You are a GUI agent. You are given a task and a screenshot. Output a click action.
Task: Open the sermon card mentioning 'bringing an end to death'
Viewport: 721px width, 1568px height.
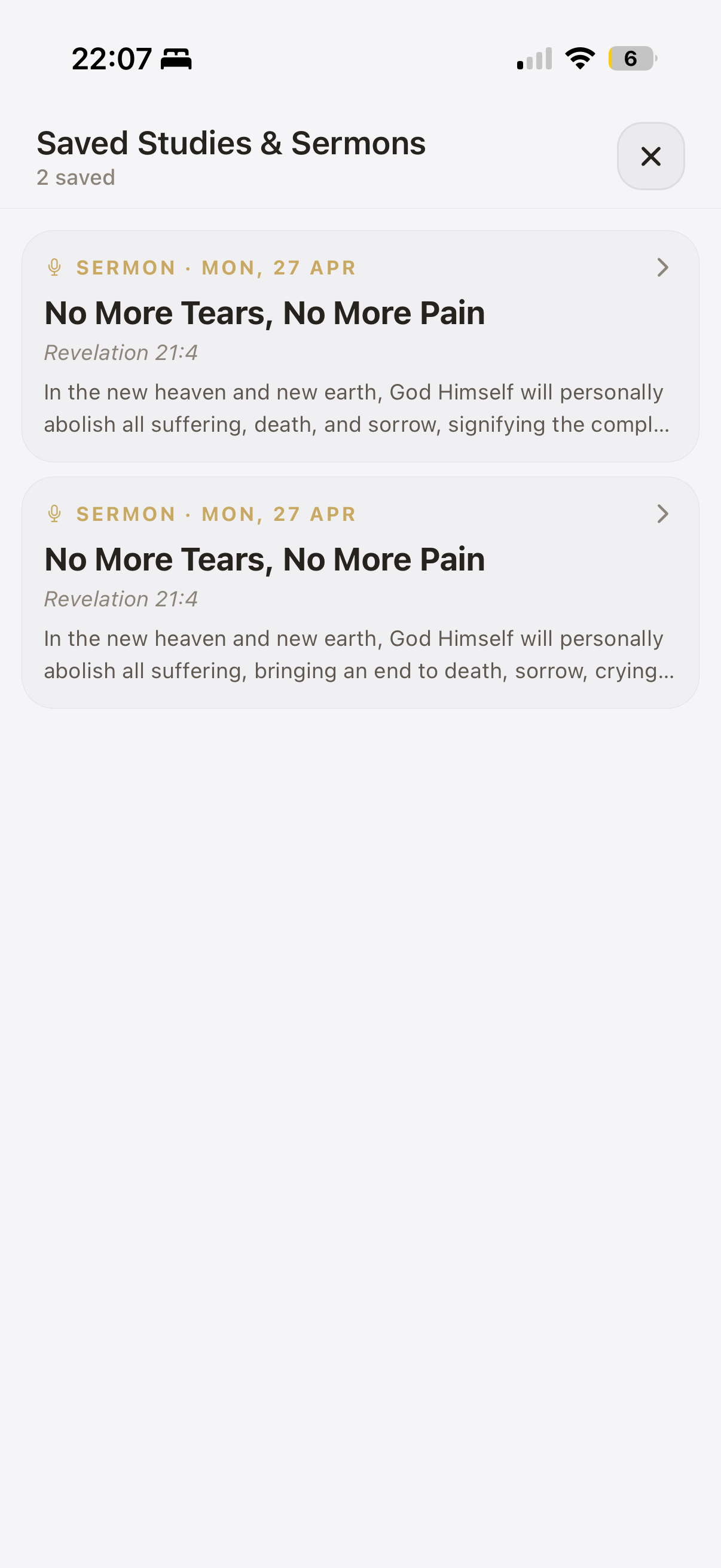pyautogui.click(x=360, y=592)
